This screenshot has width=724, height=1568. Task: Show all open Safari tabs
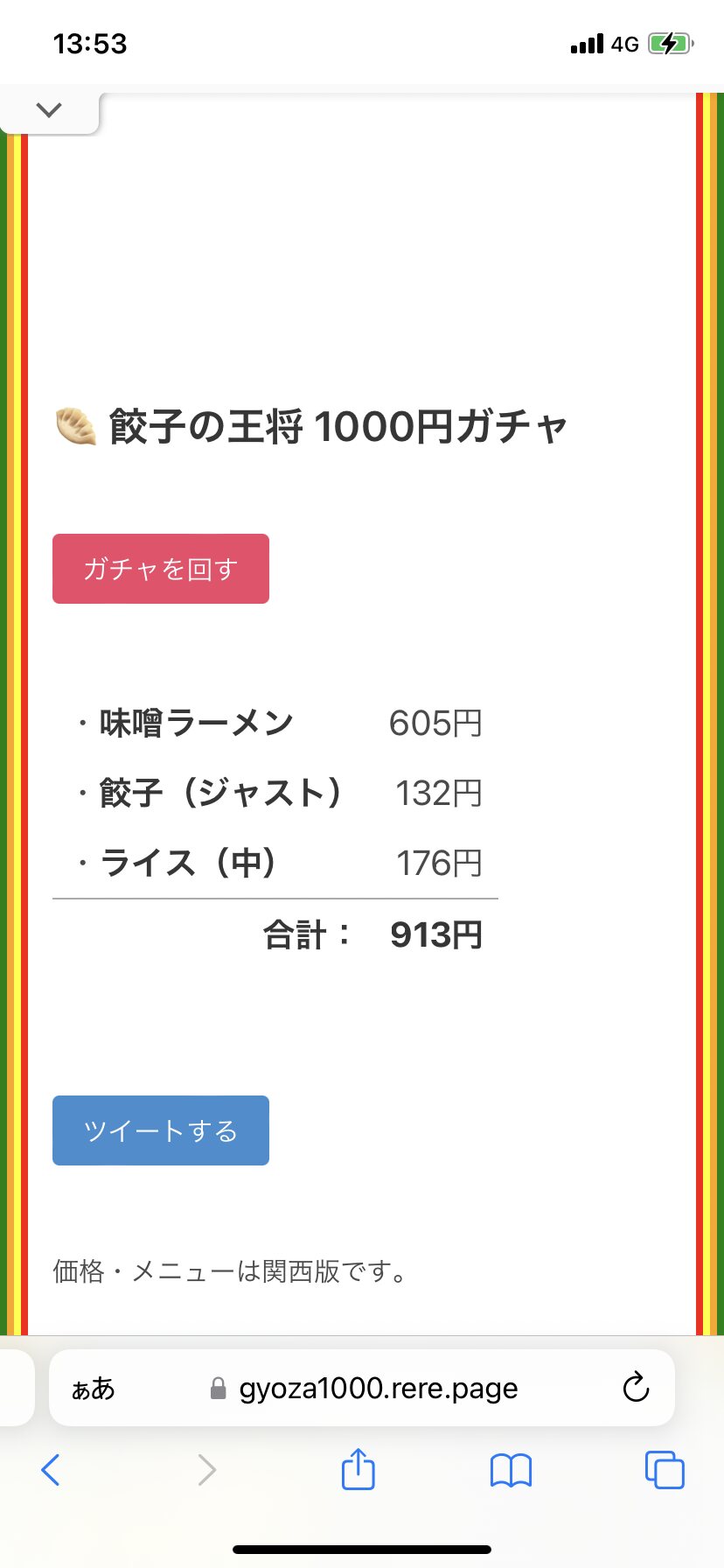[665, 1470]
